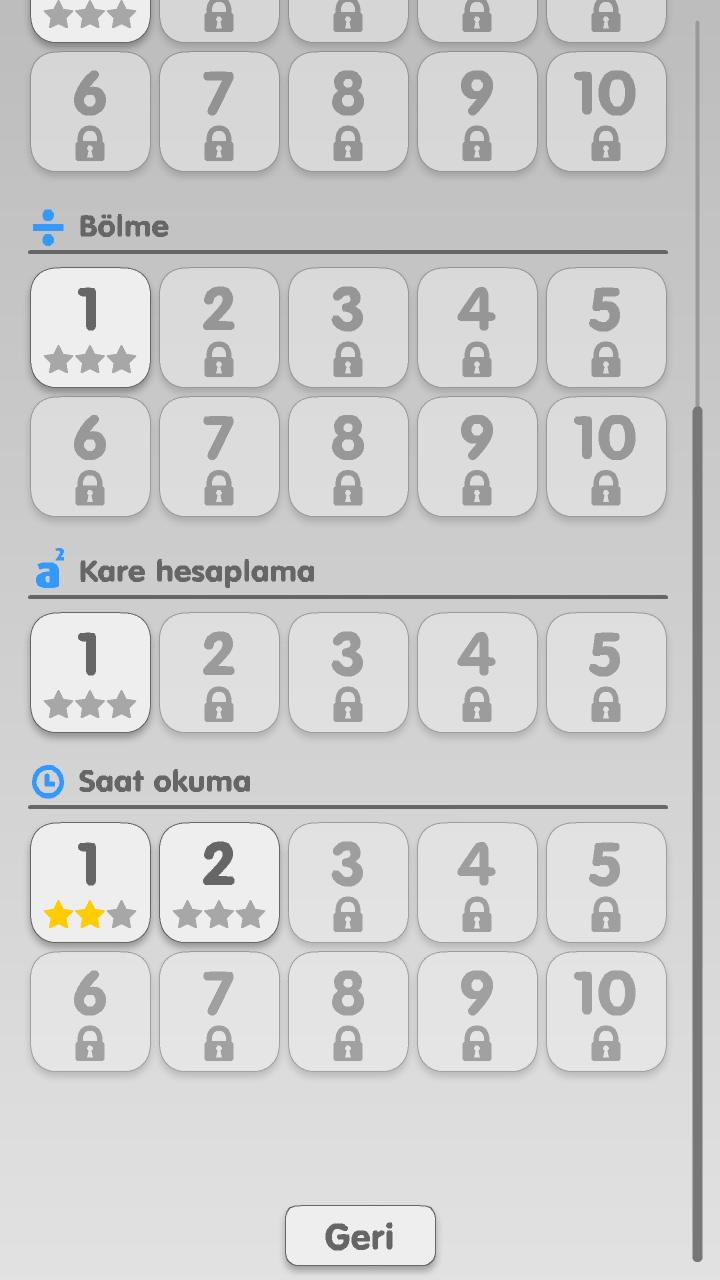Start level 1 of Bölme
This screenshot has width=720, height=1280.
pyautogui.click(x=90, y=327)
